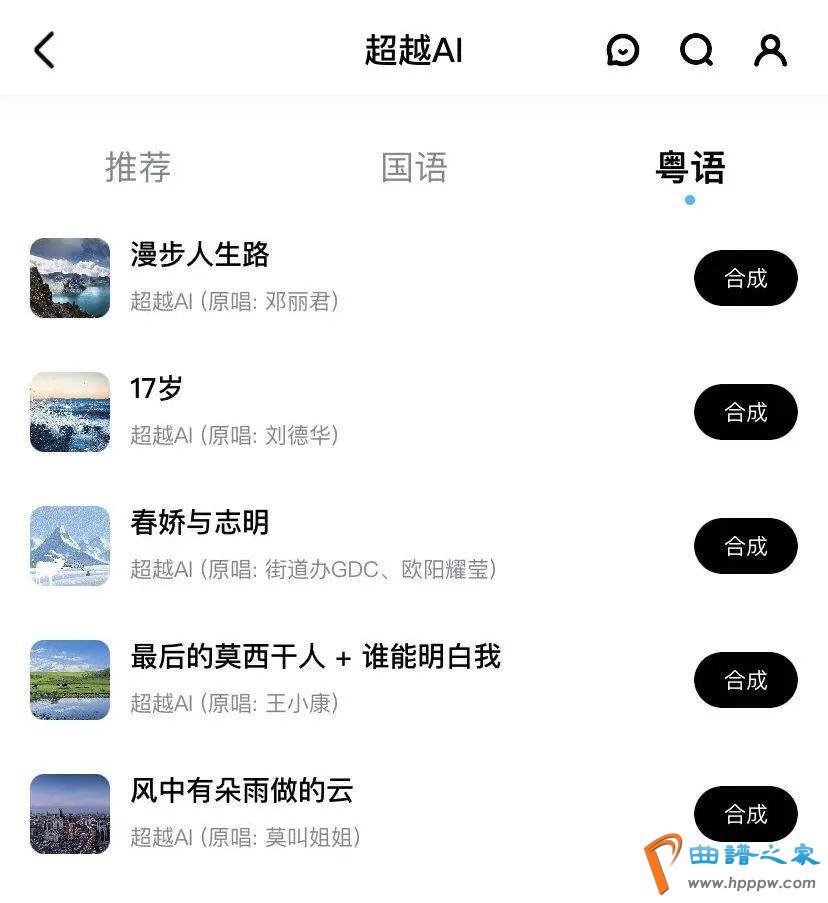Tap 合成 for 漫步人生路
Viewport: 828px width, 903px height.
(x=745, y=278)
